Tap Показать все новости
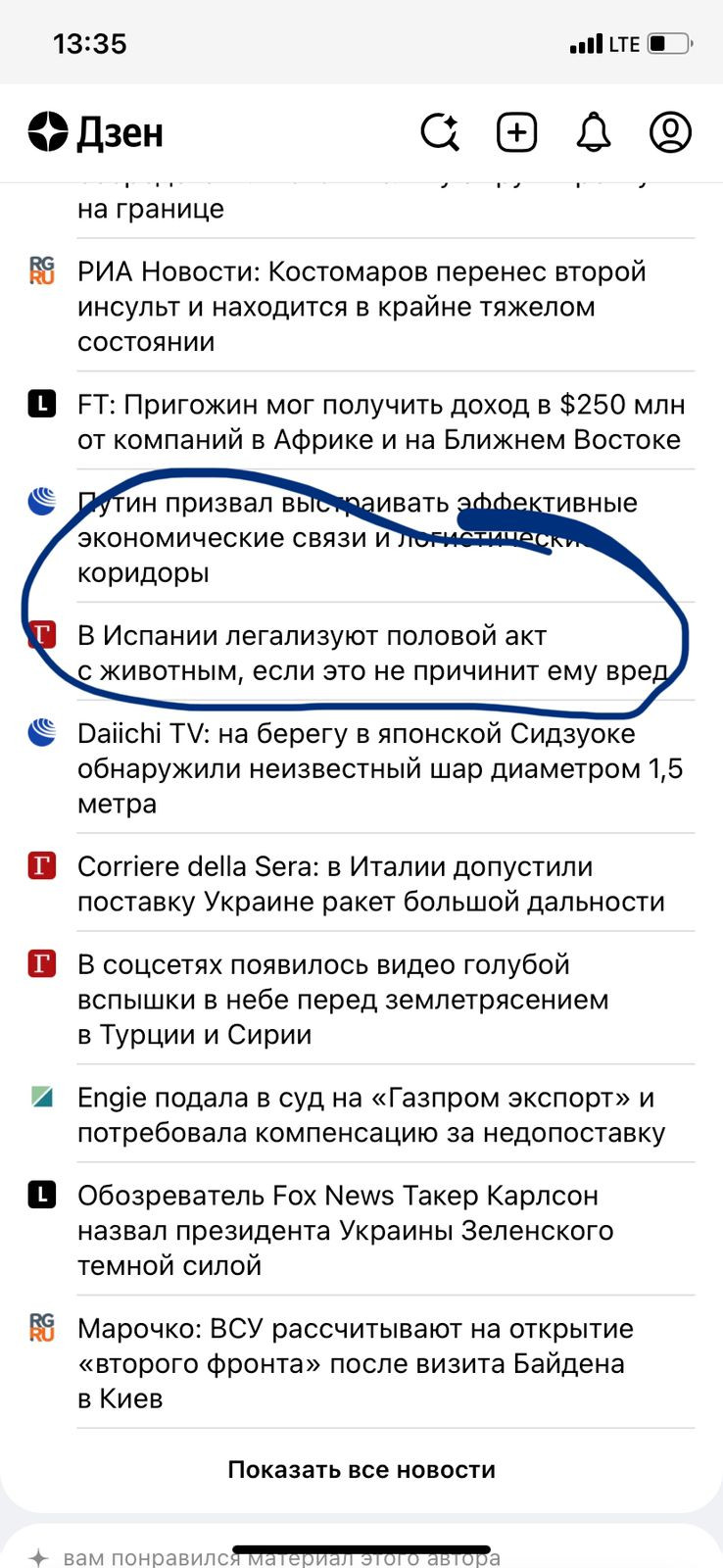The height and width of the screenshot is (1568, 723). point(361,1469)
